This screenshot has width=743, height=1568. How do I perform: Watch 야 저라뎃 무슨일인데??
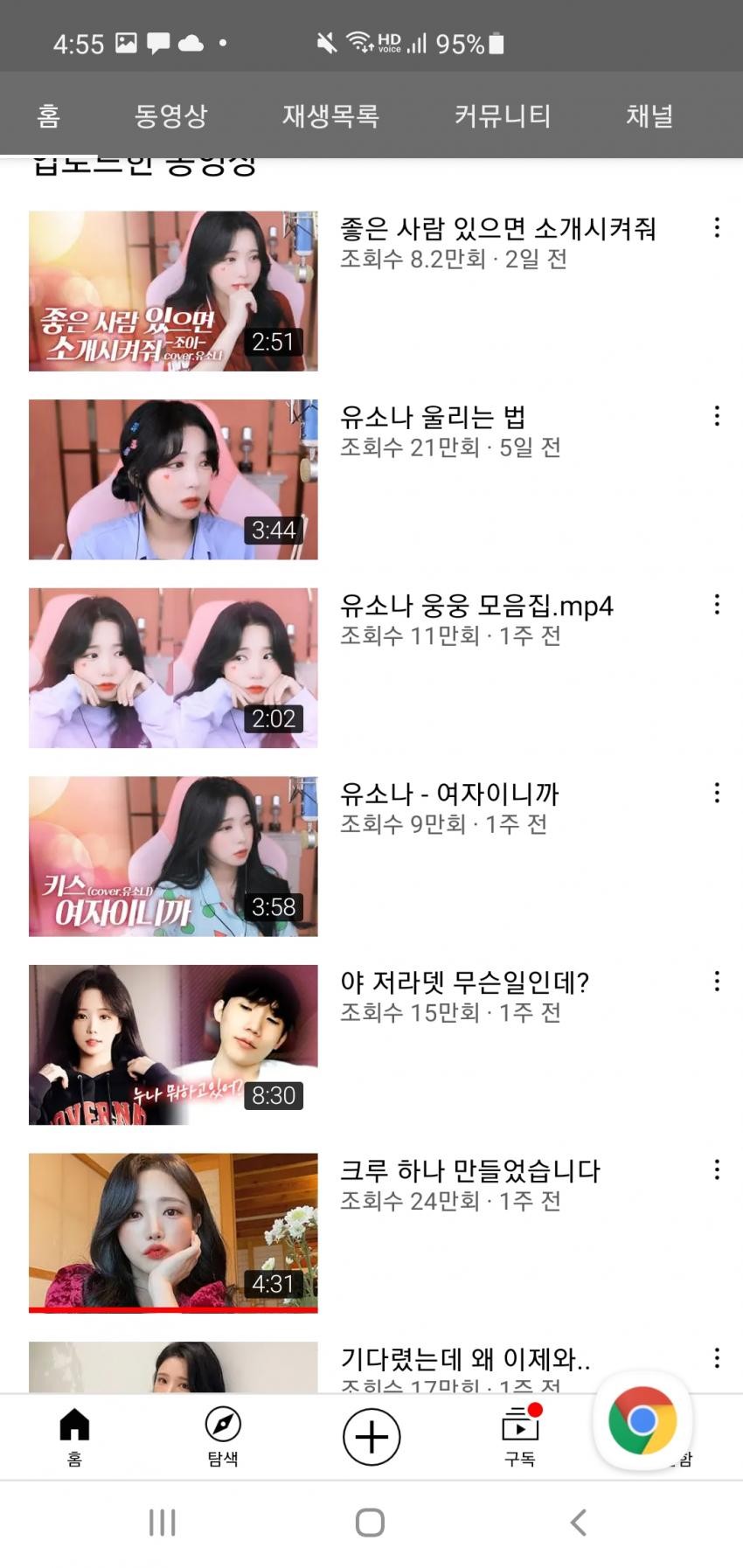173,1044
